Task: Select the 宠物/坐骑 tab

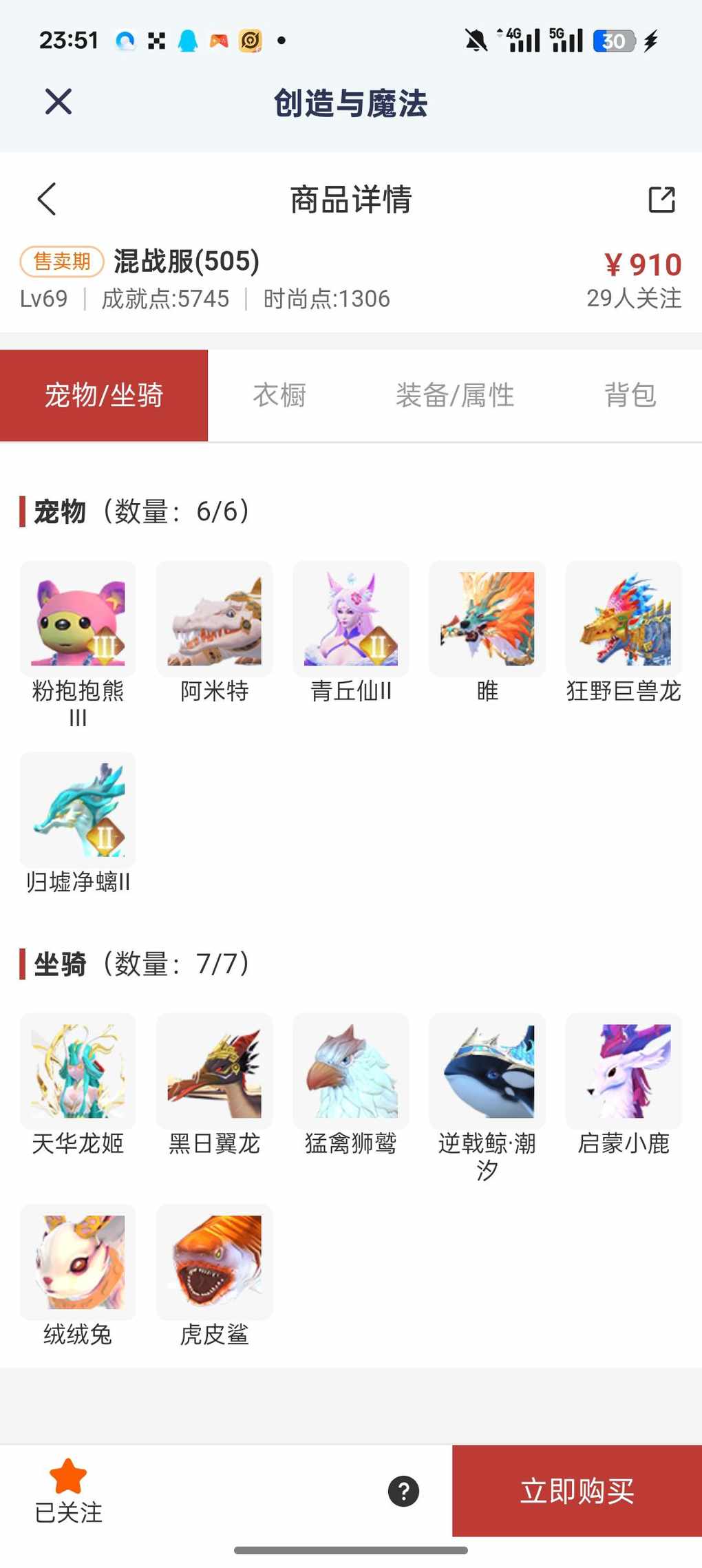Action: coord(104,396)
